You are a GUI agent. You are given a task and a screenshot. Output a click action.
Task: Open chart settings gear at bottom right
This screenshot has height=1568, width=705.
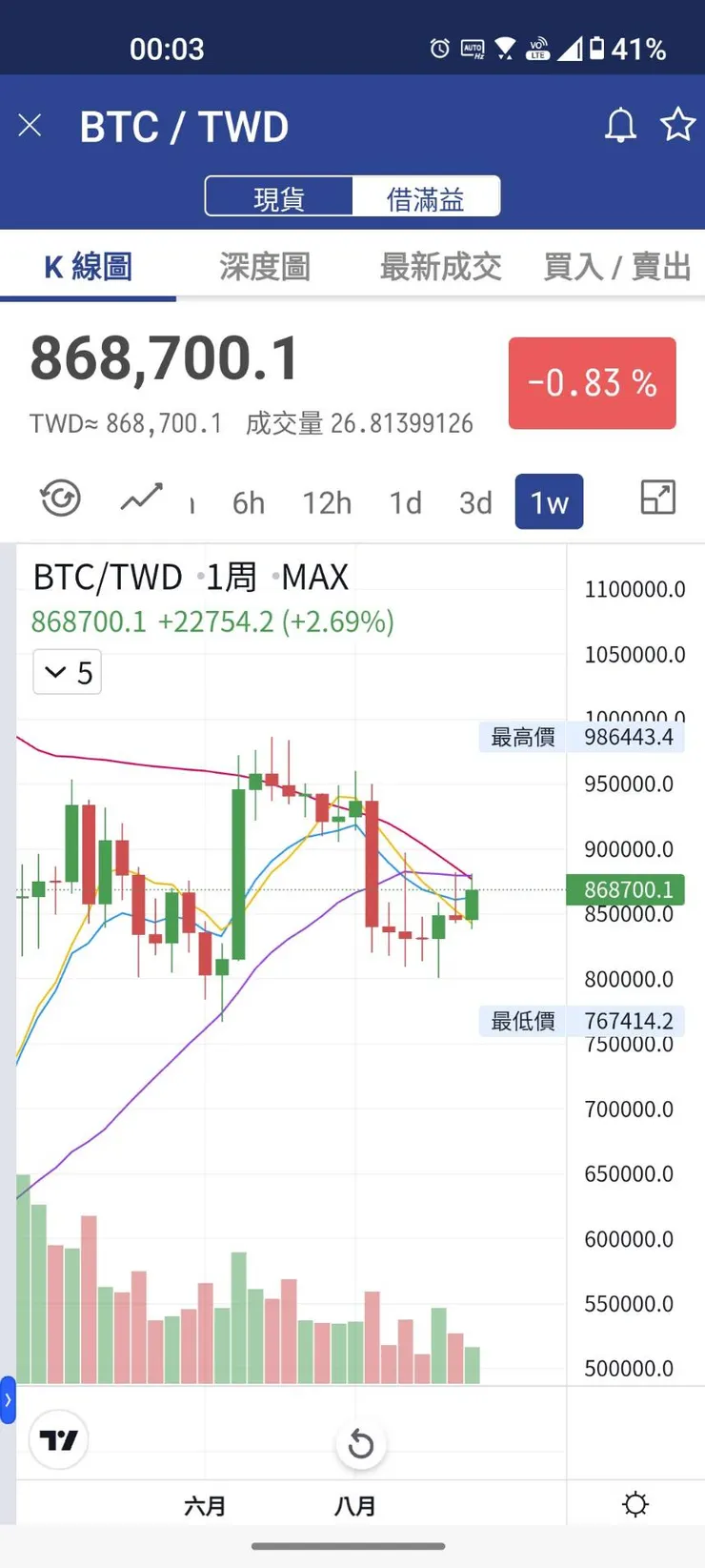635,1504
